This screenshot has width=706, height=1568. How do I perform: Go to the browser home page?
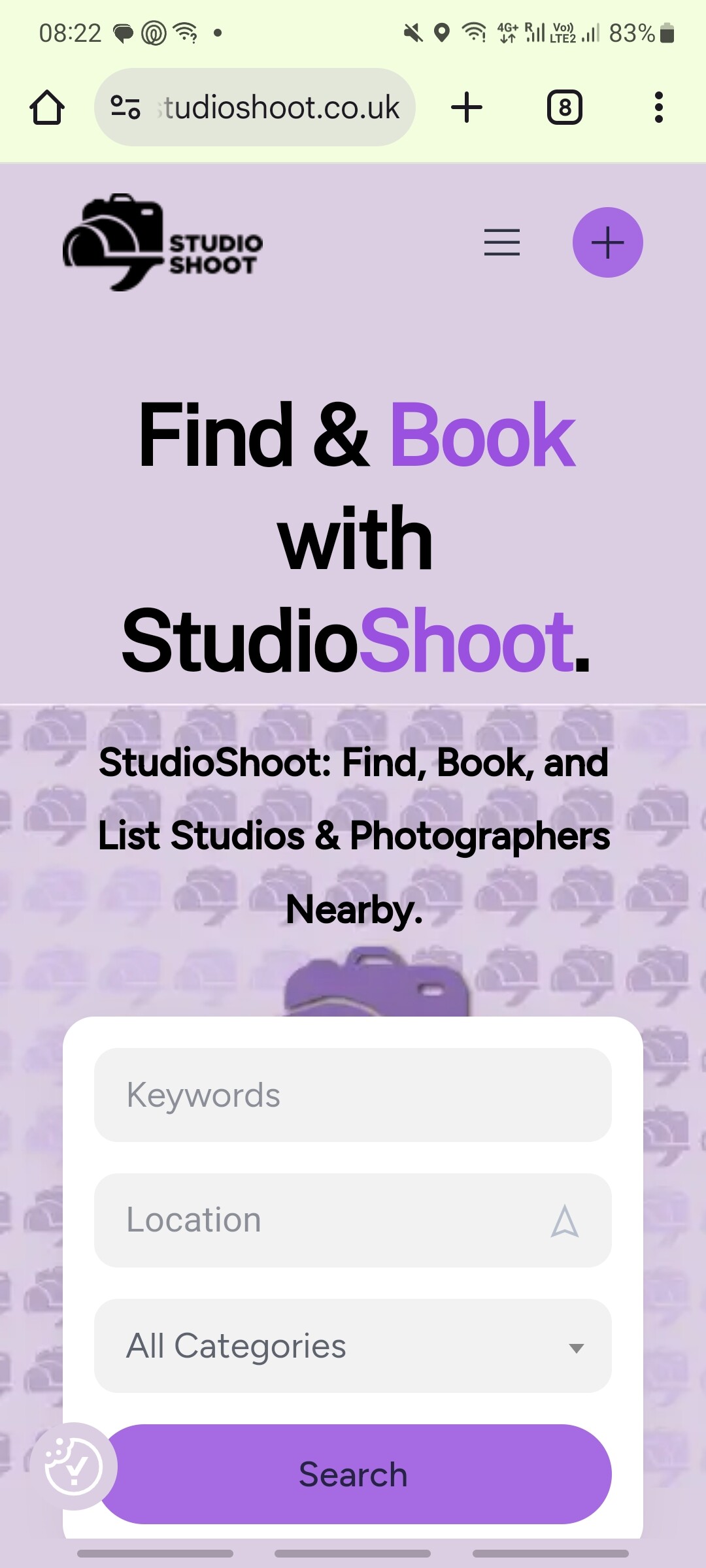tap(47, 108)
